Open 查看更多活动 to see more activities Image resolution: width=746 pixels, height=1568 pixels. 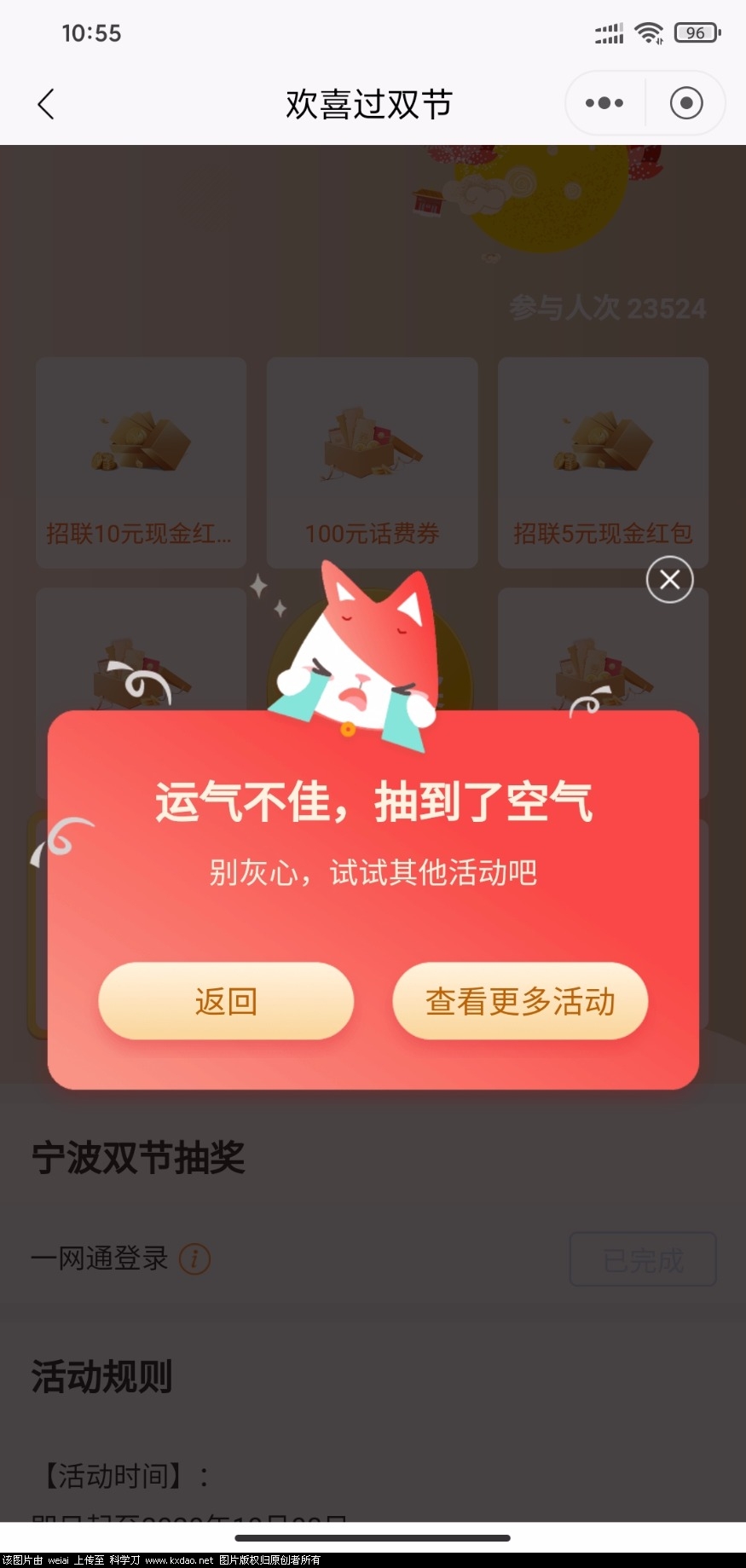tap(520, 1001)
